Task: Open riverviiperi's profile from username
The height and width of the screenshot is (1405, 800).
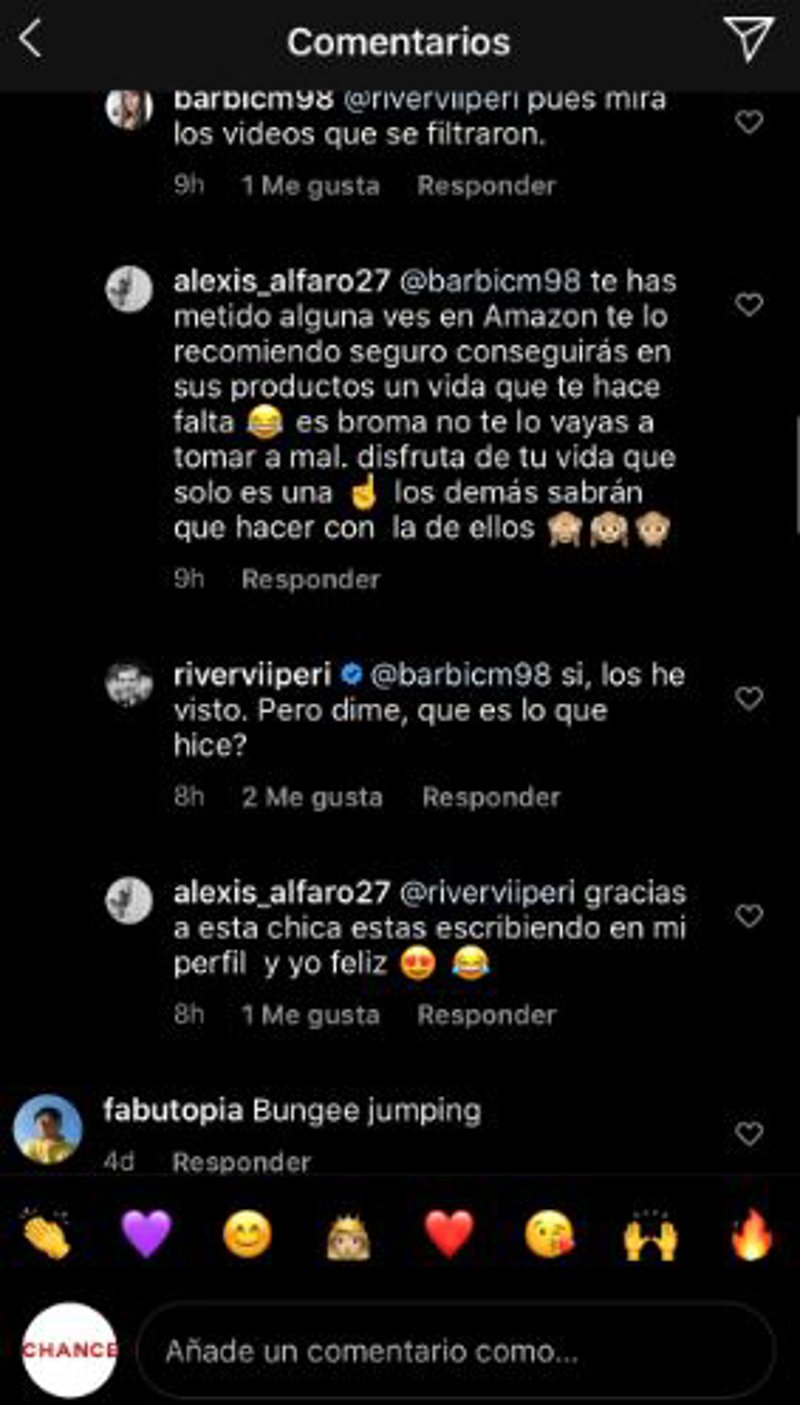Action: click(x=252, y=676)
